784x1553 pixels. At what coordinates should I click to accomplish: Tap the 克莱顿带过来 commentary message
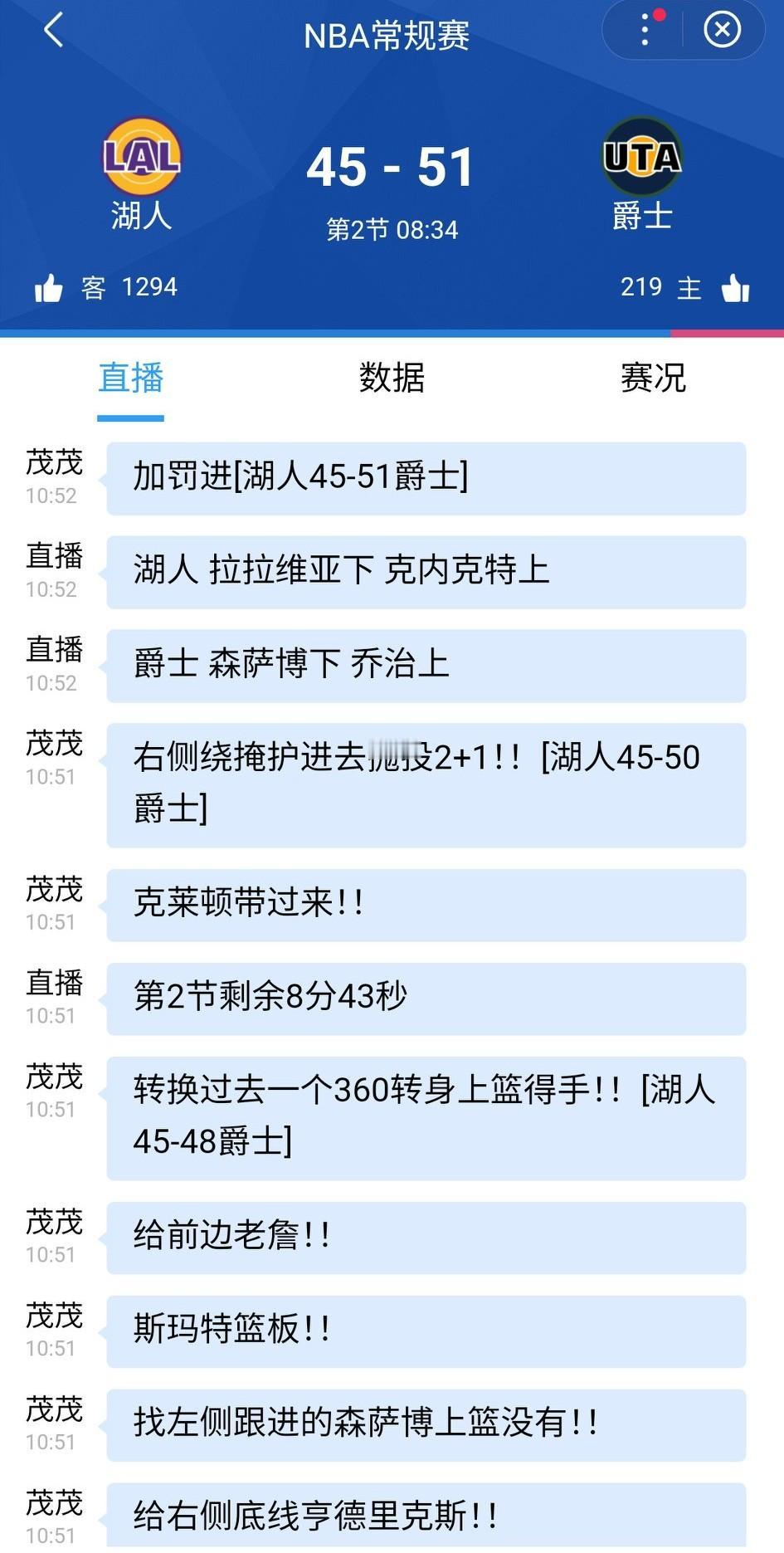pyautogui.click(x=426, y=906)
